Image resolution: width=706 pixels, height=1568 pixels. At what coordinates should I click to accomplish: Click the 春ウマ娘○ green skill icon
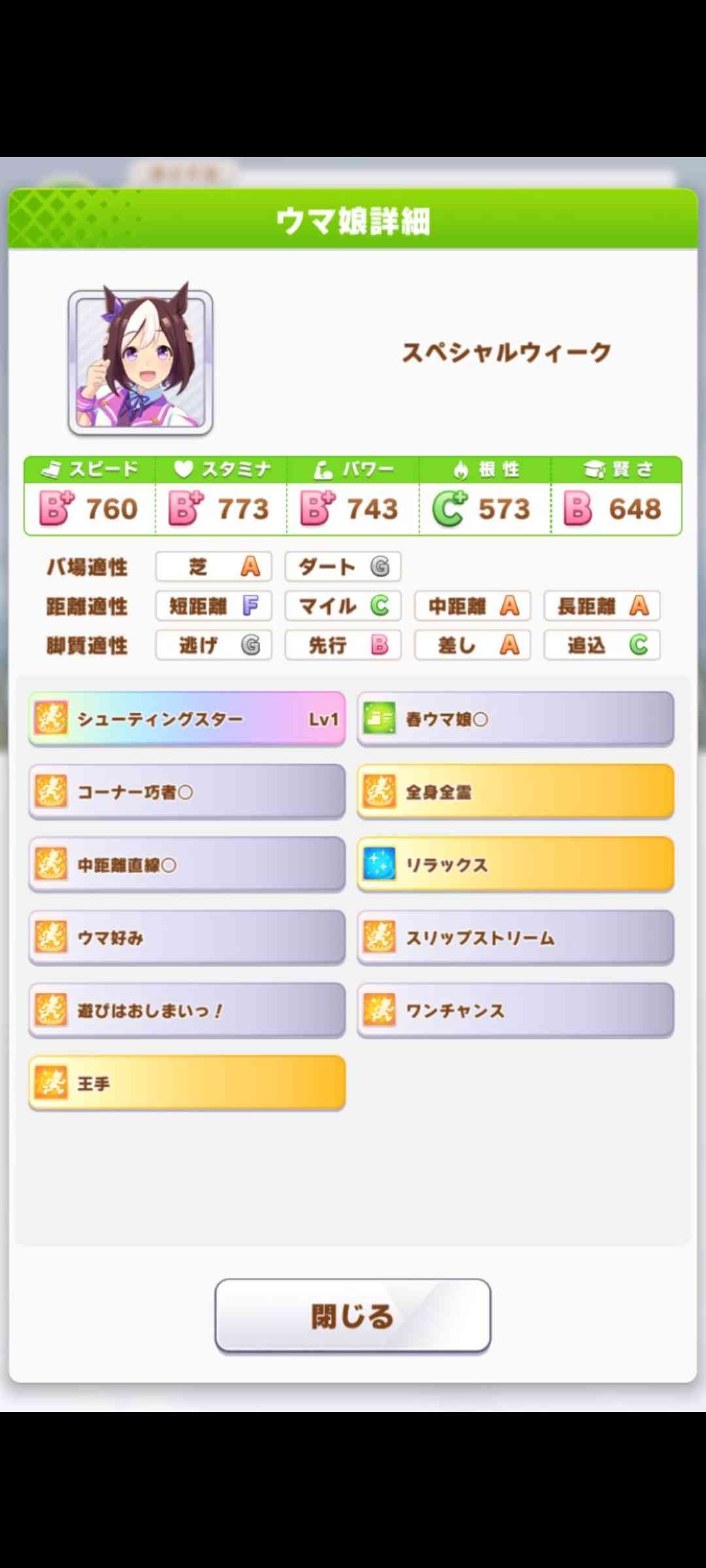pos(378,719)
